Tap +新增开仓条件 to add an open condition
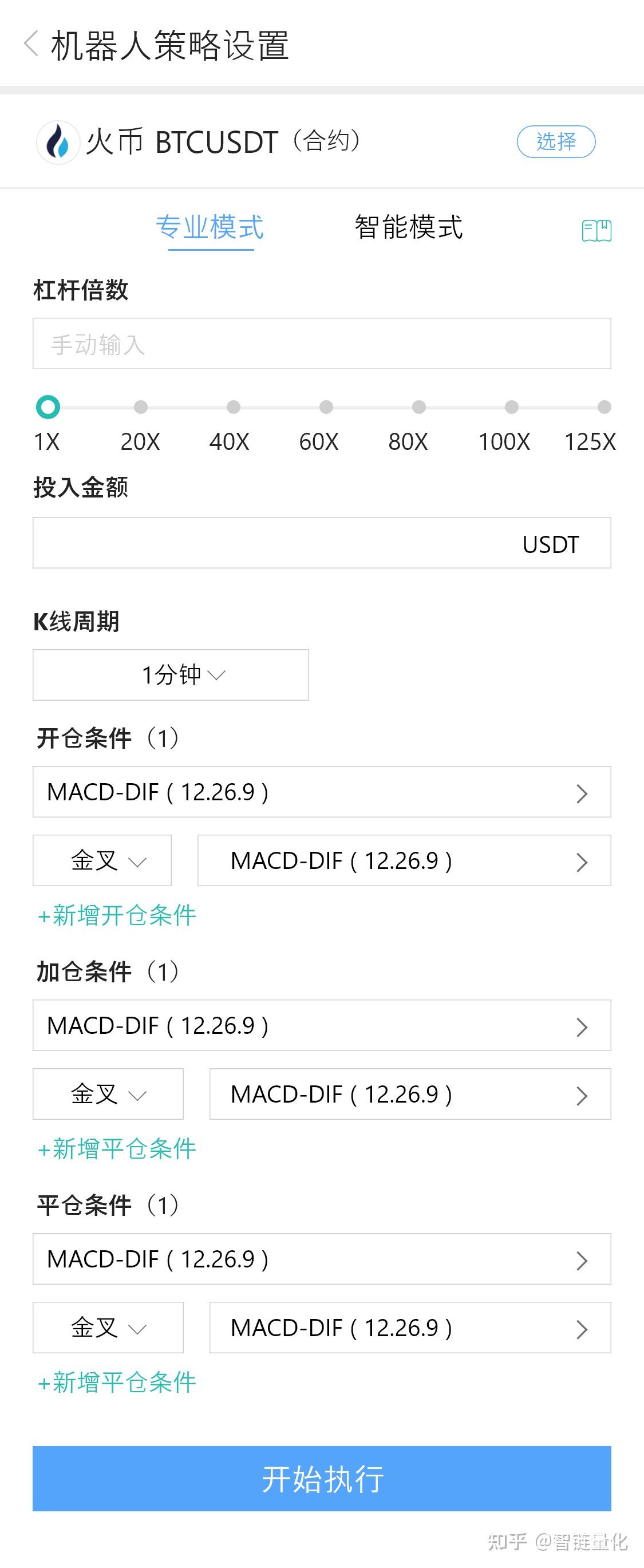 [x=116, y=915]
